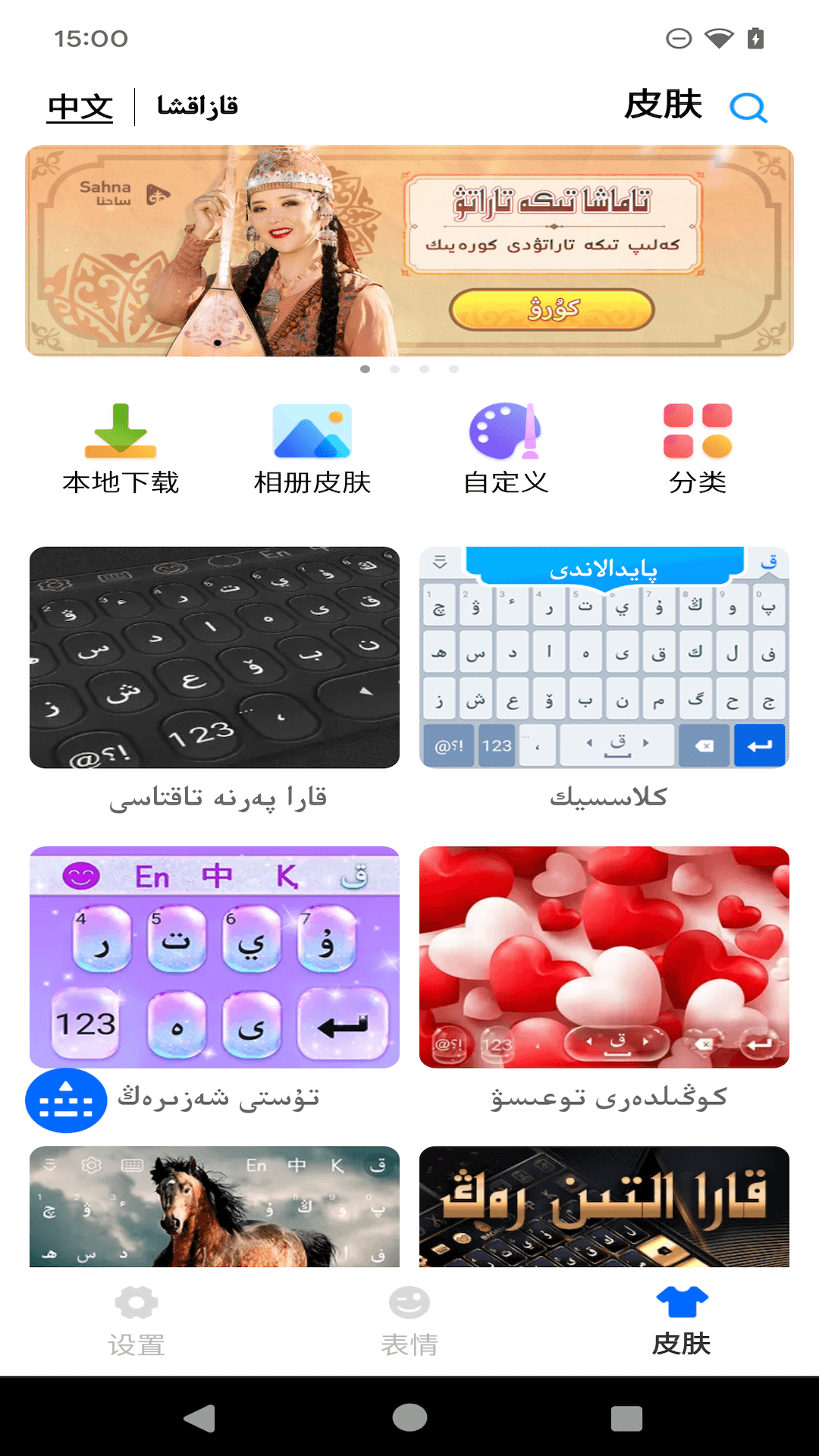Select the black keyboard skin قارا پەرنە تاقتاسى
The height and width of the screenshot is (1456, 819).
(215, 657)
